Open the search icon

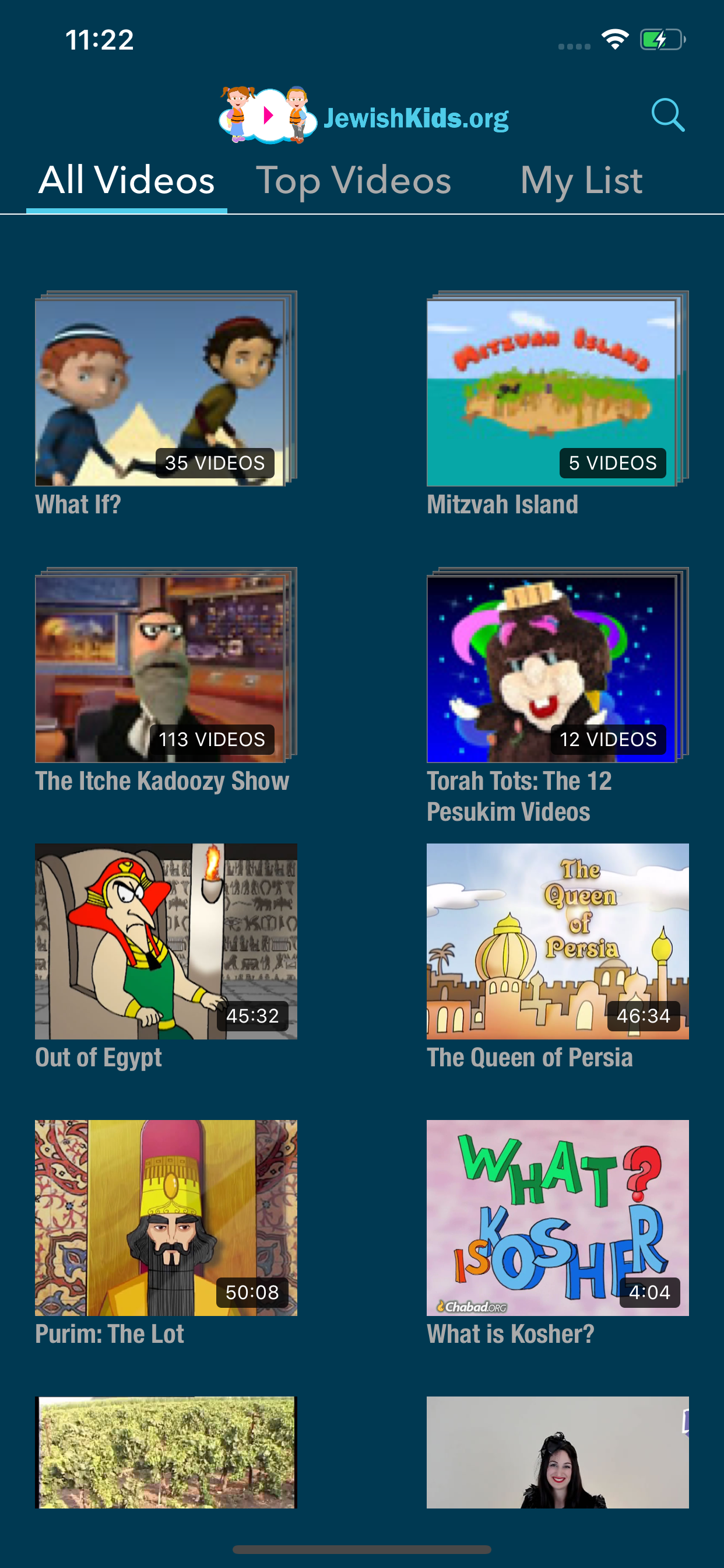[x=667, y=116]
